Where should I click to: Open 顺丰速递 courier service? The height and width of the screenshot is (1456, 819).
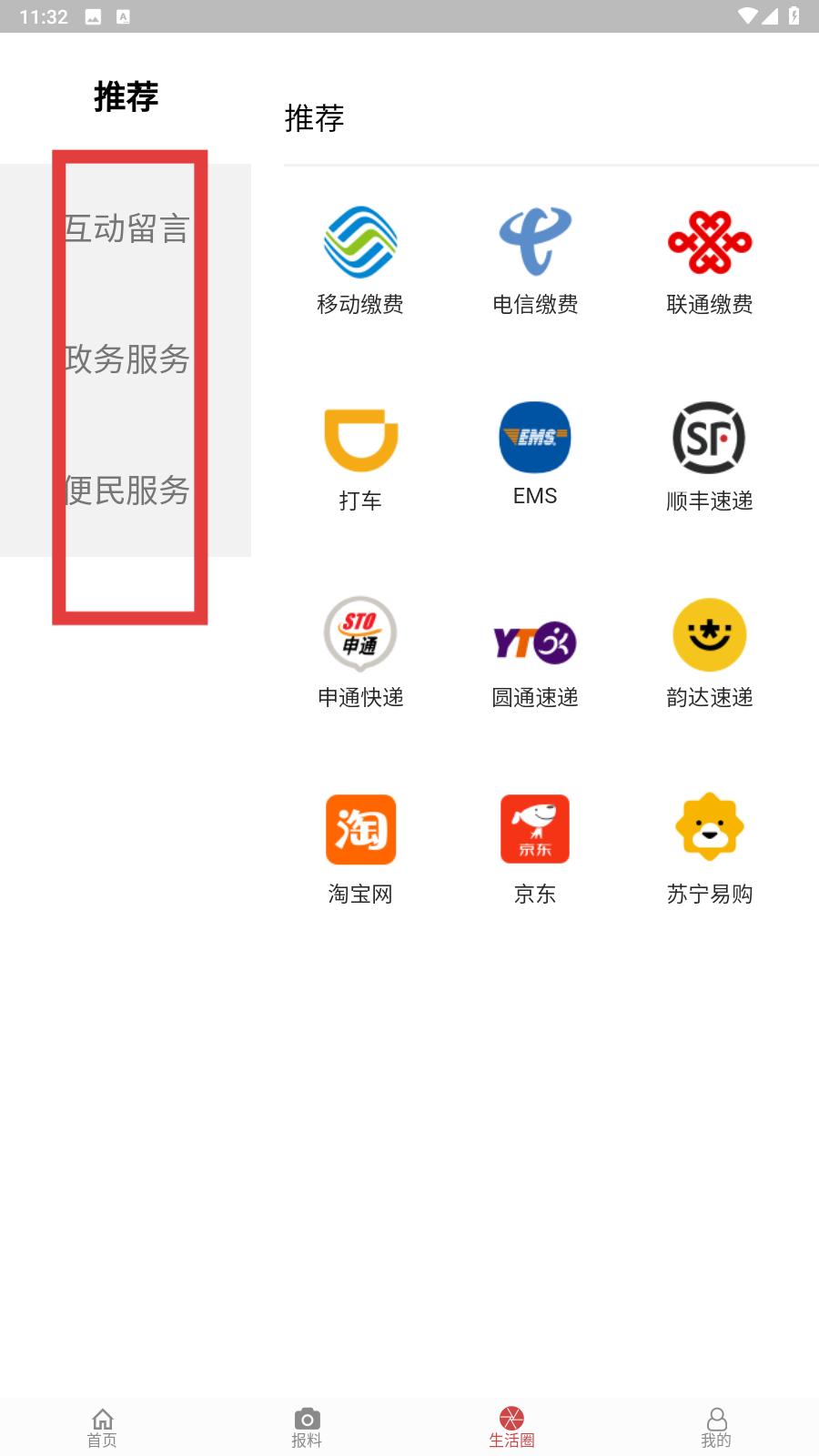point(710,458)
